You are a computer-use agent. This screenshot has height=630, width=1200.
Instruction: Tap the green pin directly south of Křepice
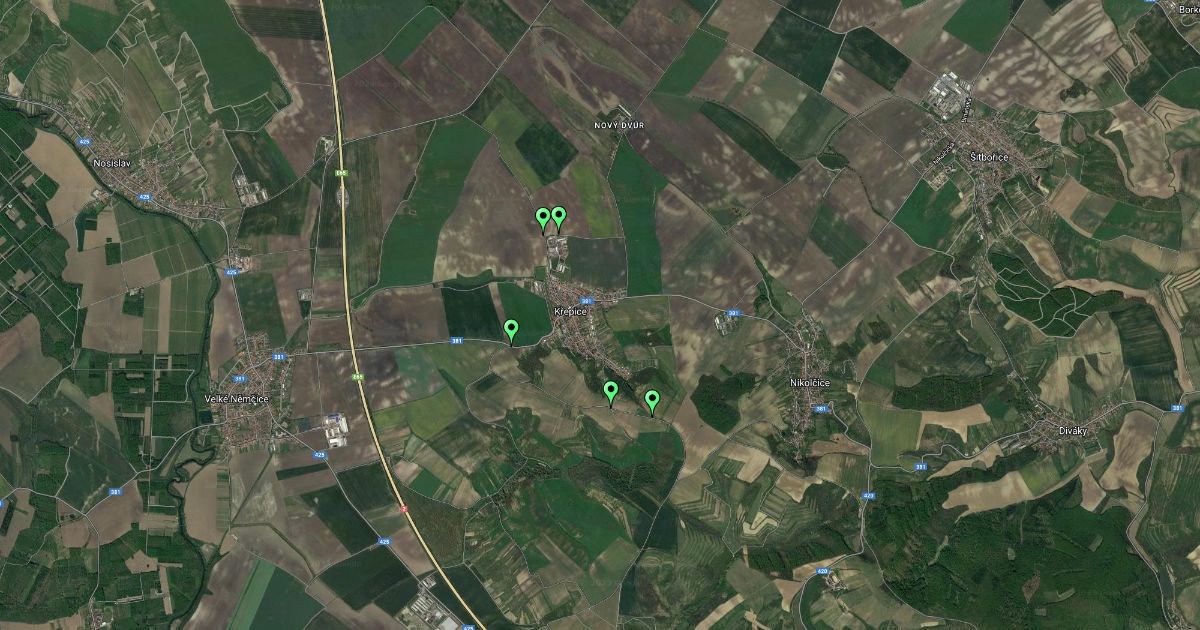(611, 393)
